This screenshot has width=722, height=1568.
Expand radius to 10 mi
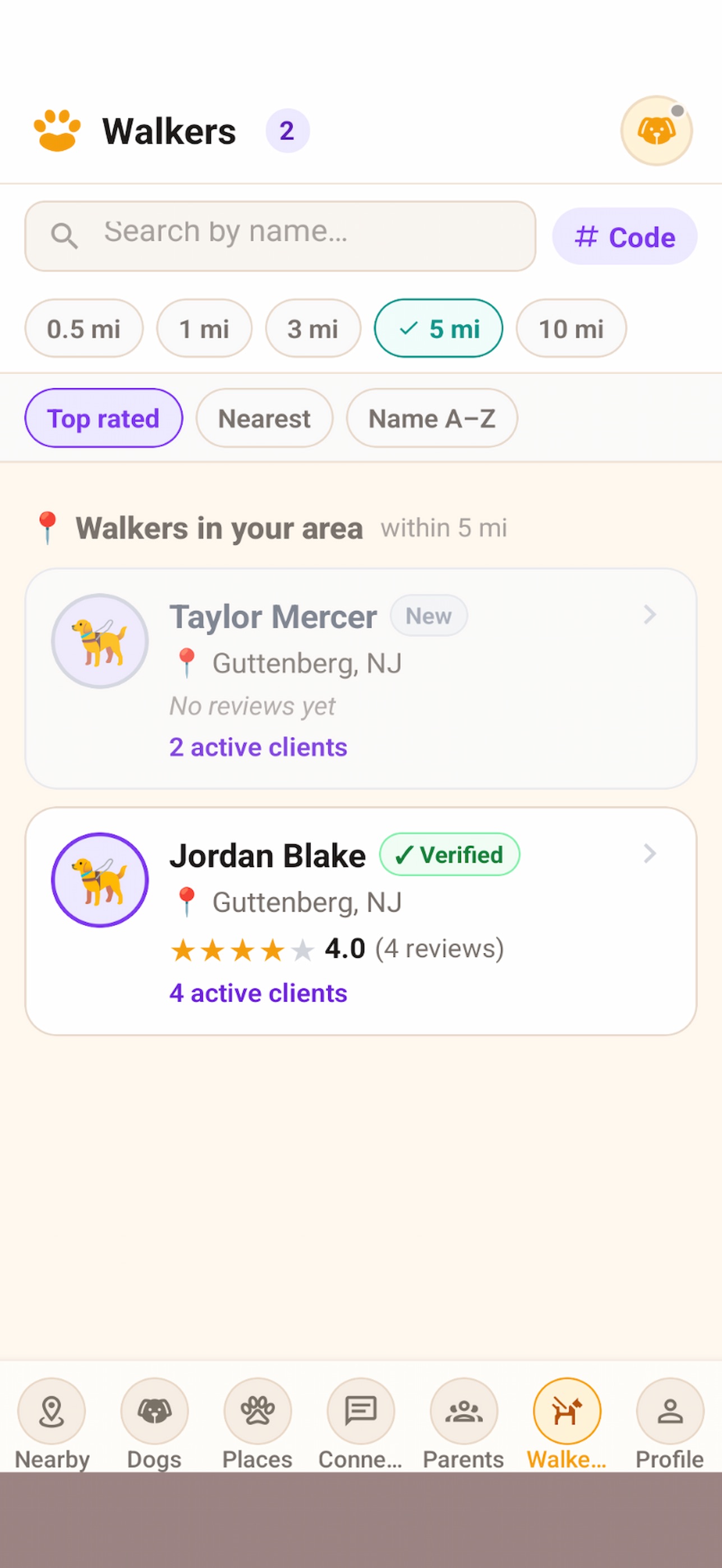(x=571, y=329)
